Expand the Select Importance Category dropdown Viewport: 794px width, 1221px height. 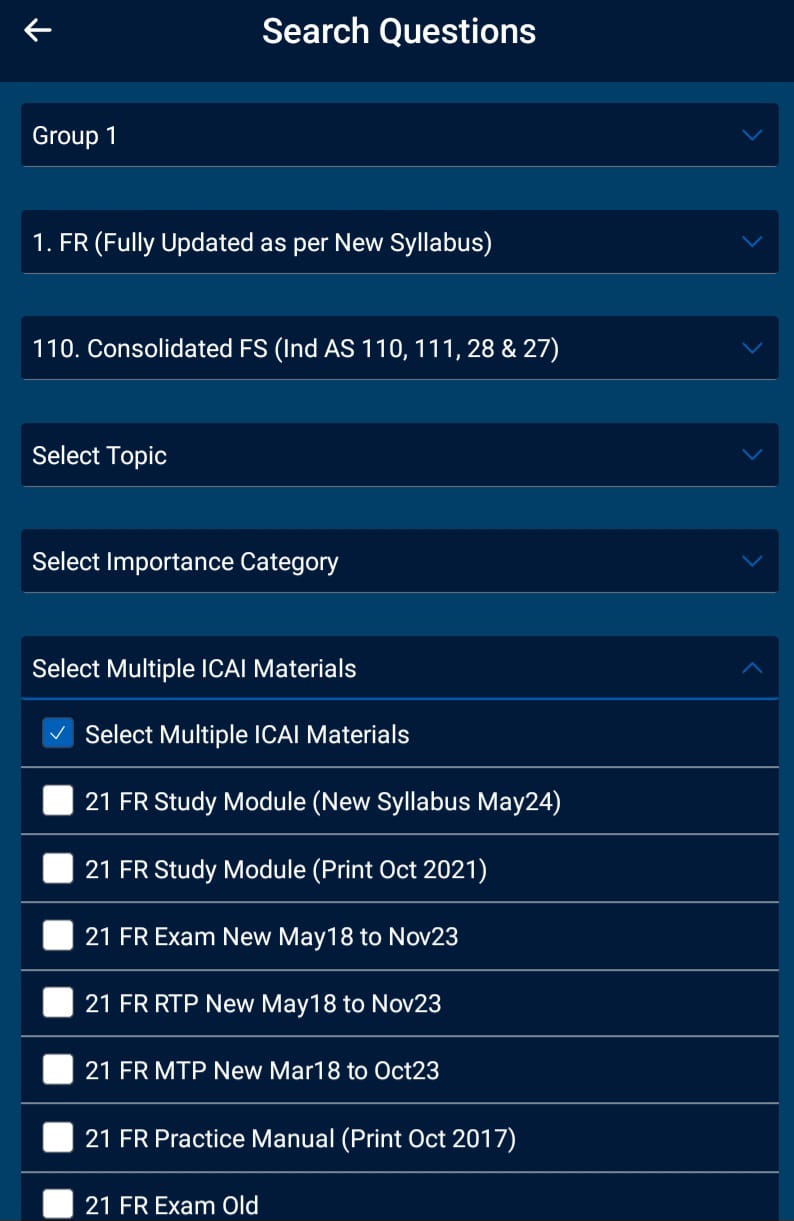399,562
